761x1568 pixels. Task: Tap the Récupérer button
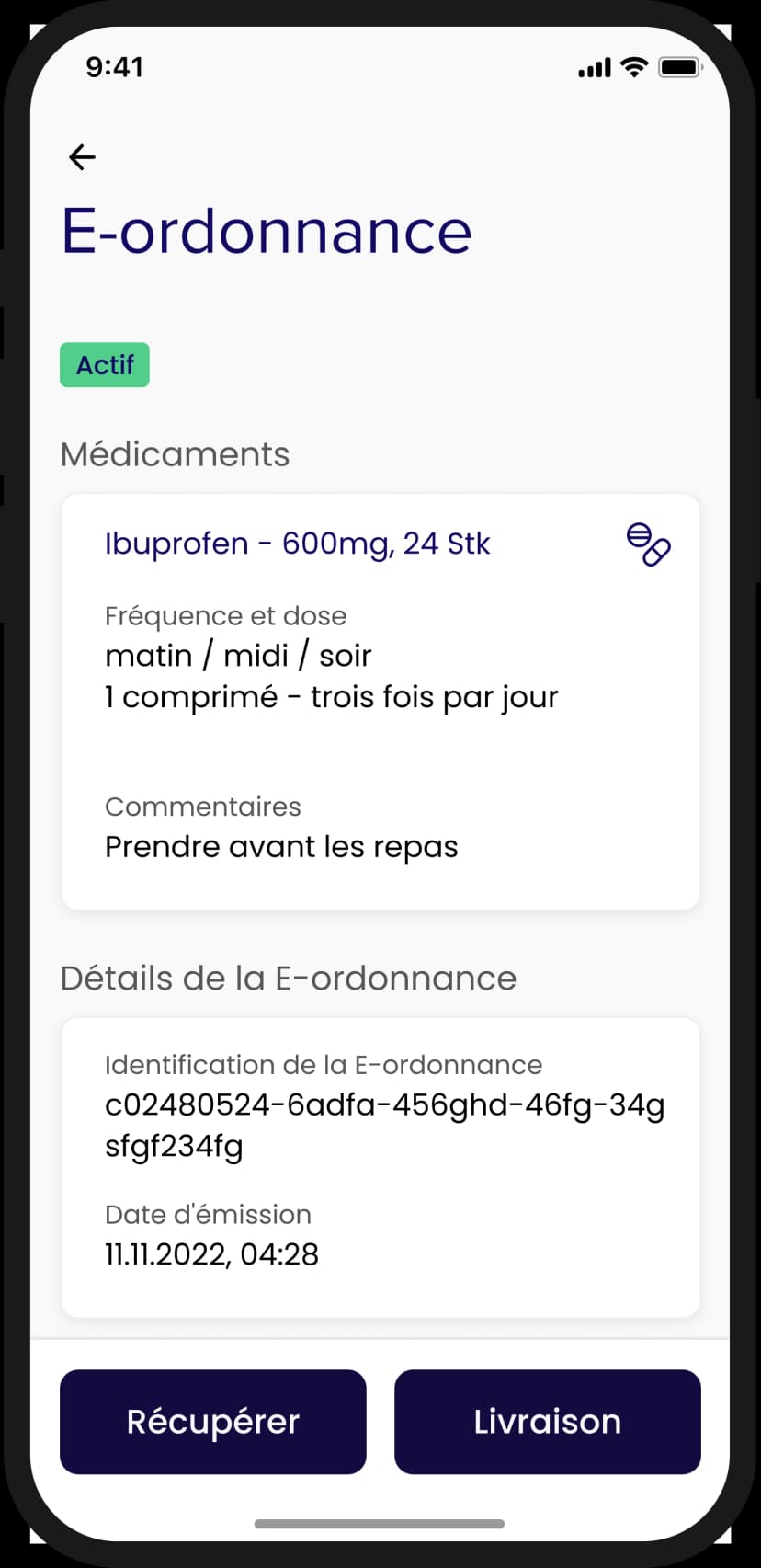tap(213, 1422)
